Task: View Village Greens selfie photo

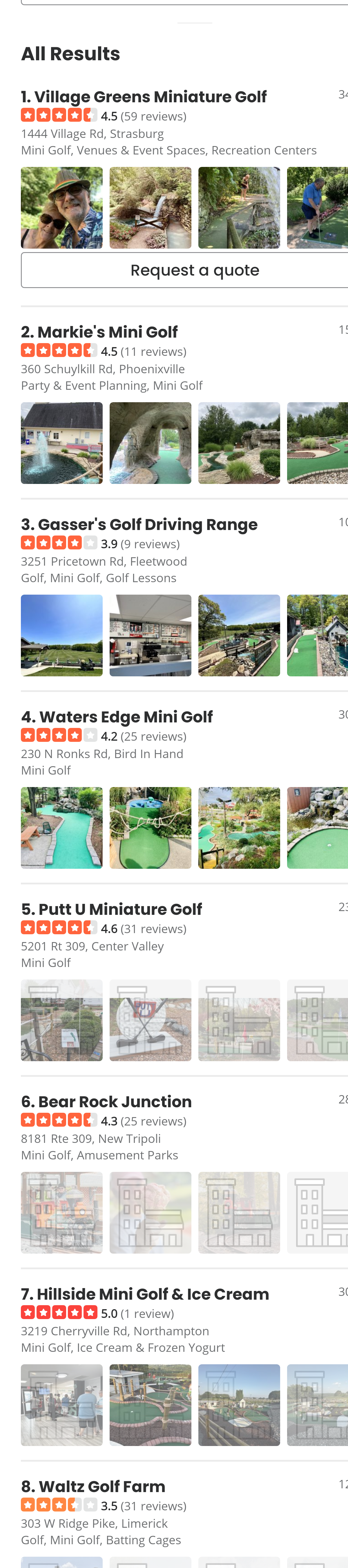Action: tap(61, 207)
